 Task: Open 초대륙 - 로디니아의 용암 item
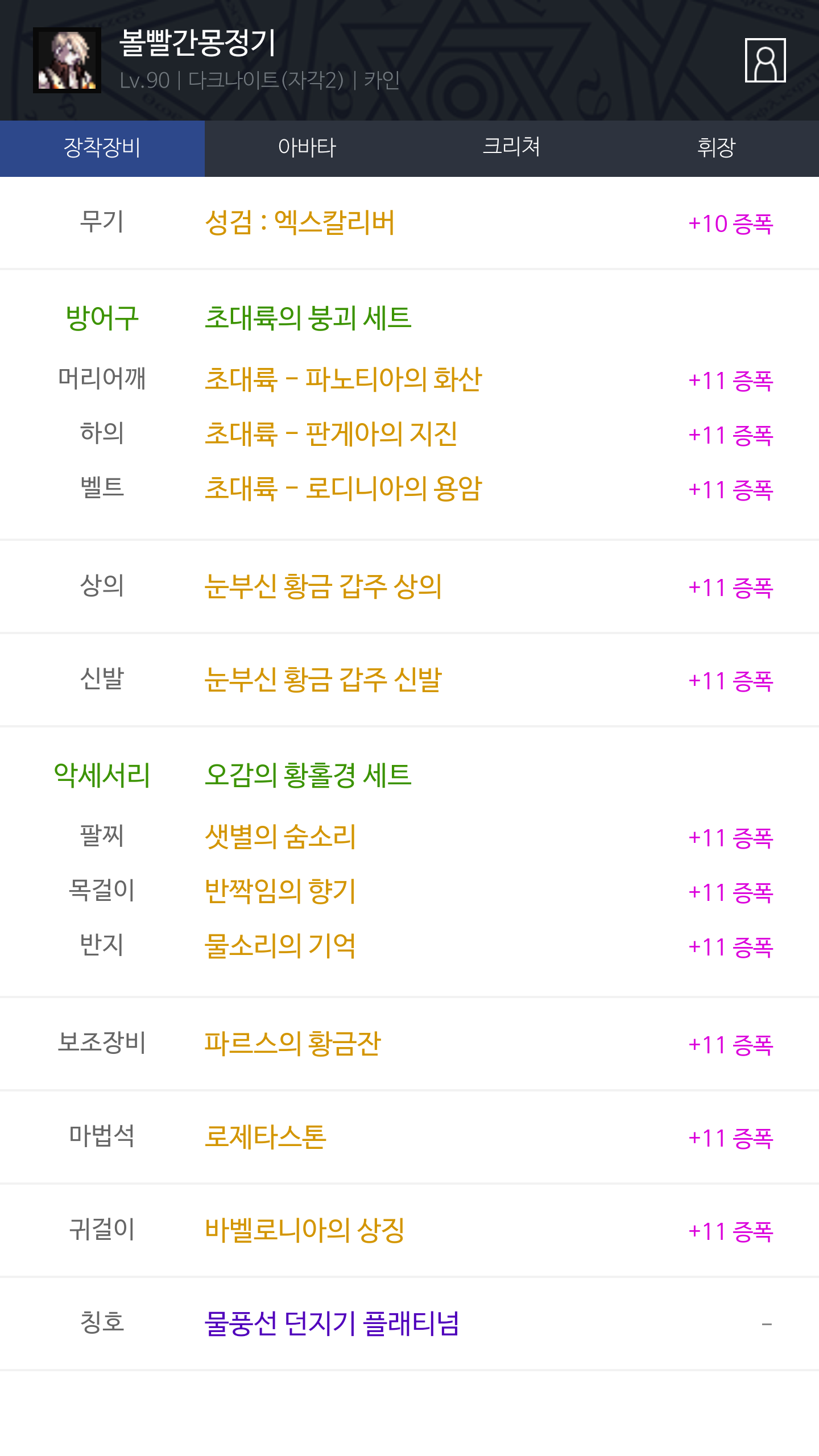pos(343,489)
